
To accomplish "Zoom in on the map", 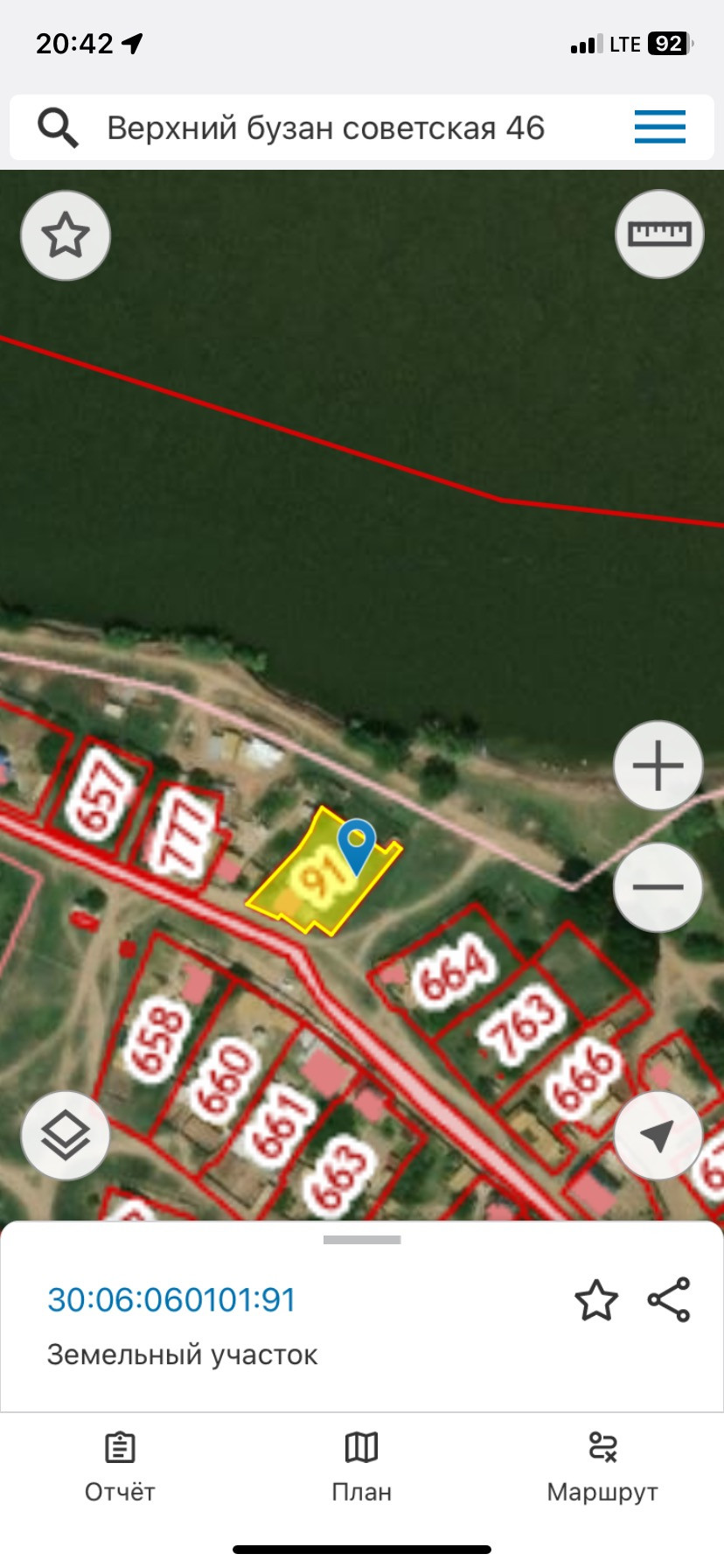I will 658,766.
